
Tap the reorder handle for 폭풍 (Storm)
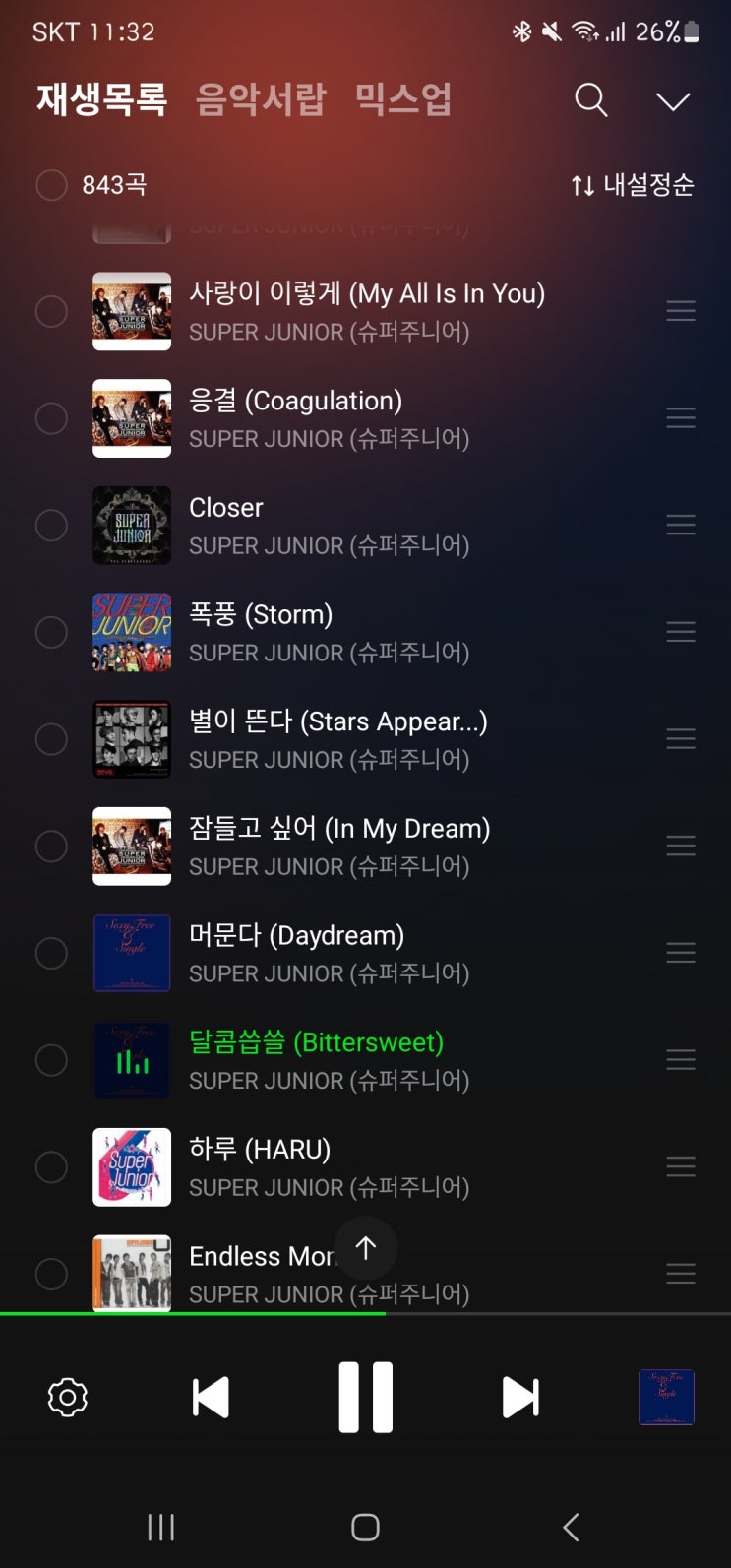pyautogui.click(x=680, y=632)
